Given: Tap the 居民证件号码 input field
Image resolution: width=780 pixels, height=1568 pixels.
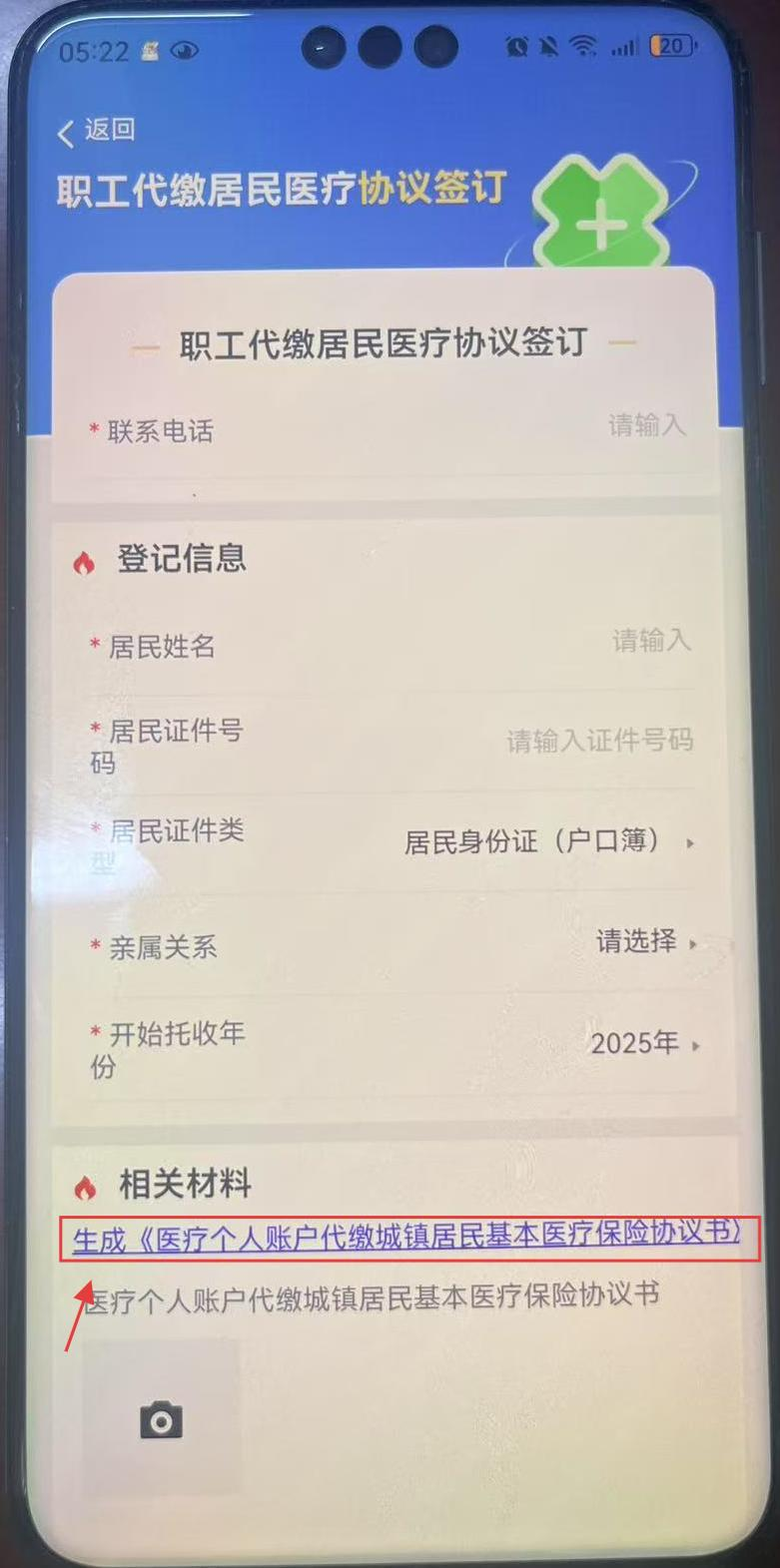Looking at the screenshot, I should [390, 744].
